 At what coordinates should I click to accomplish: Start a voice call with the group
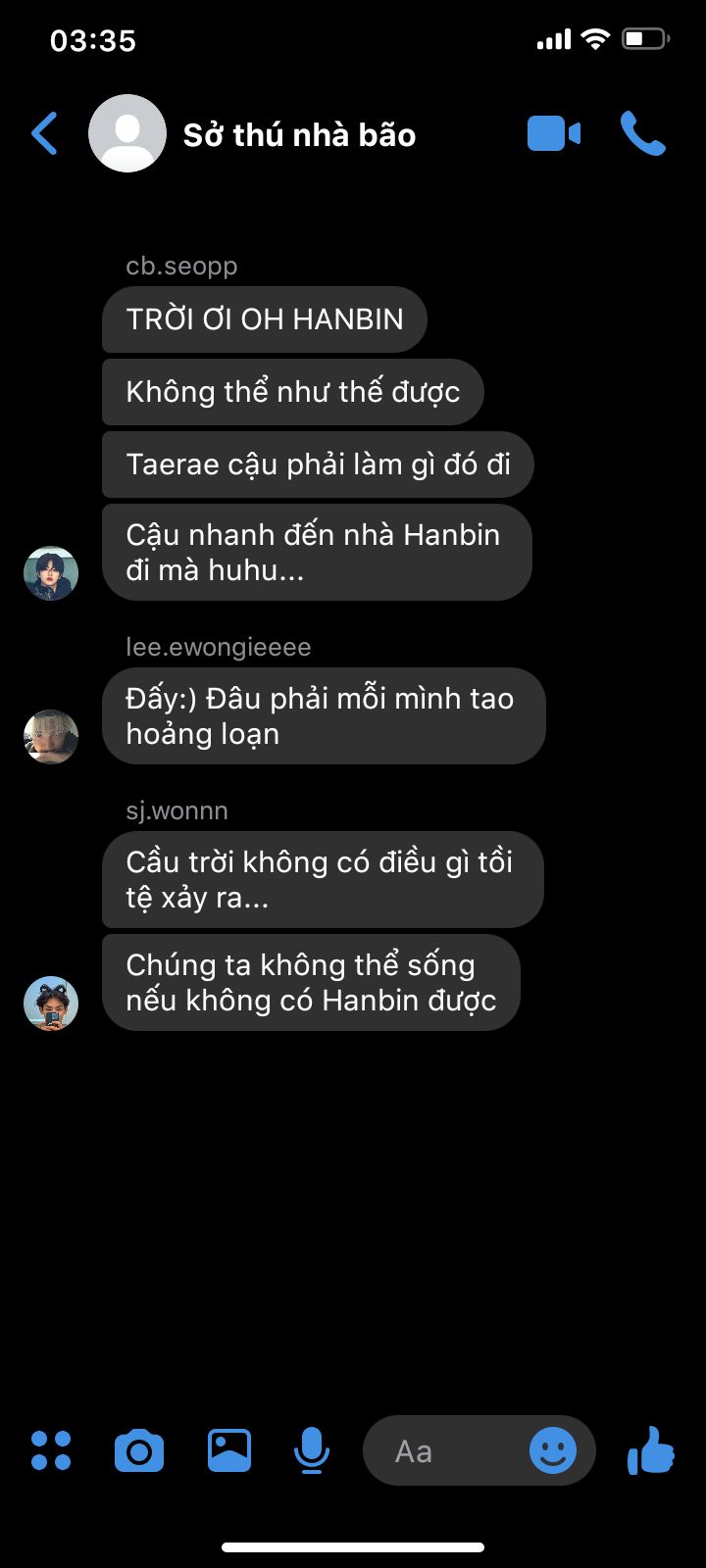pos(642,134)
